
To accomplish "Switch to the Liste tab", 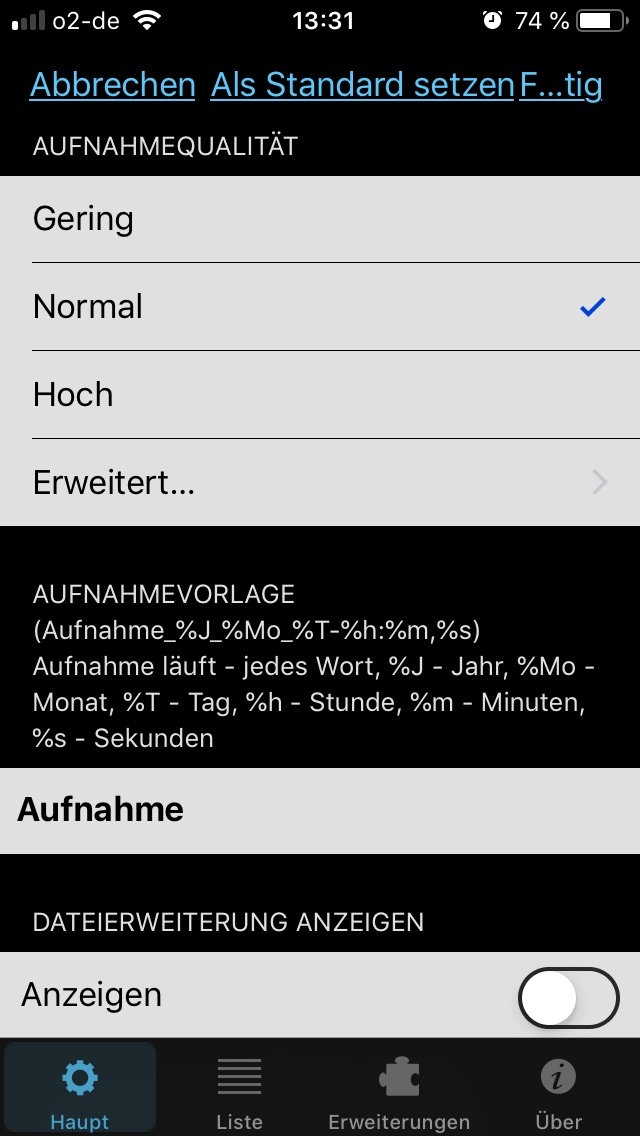I will (240, 1090).
